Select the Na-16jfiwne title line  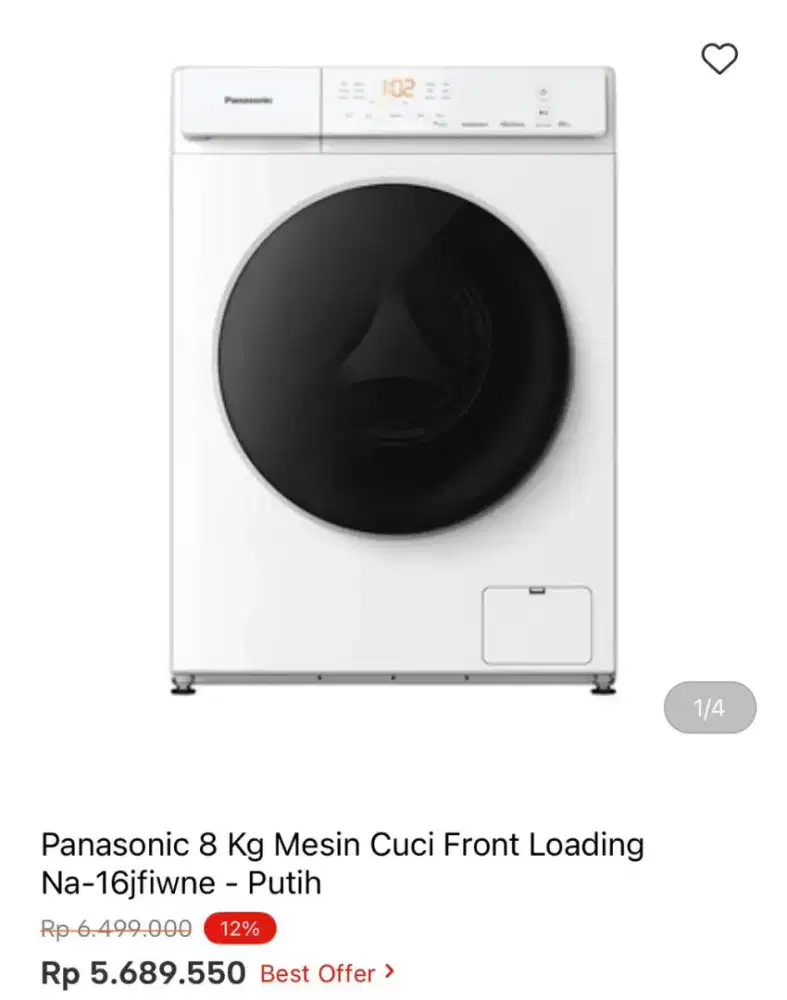[x=180, y=882]
